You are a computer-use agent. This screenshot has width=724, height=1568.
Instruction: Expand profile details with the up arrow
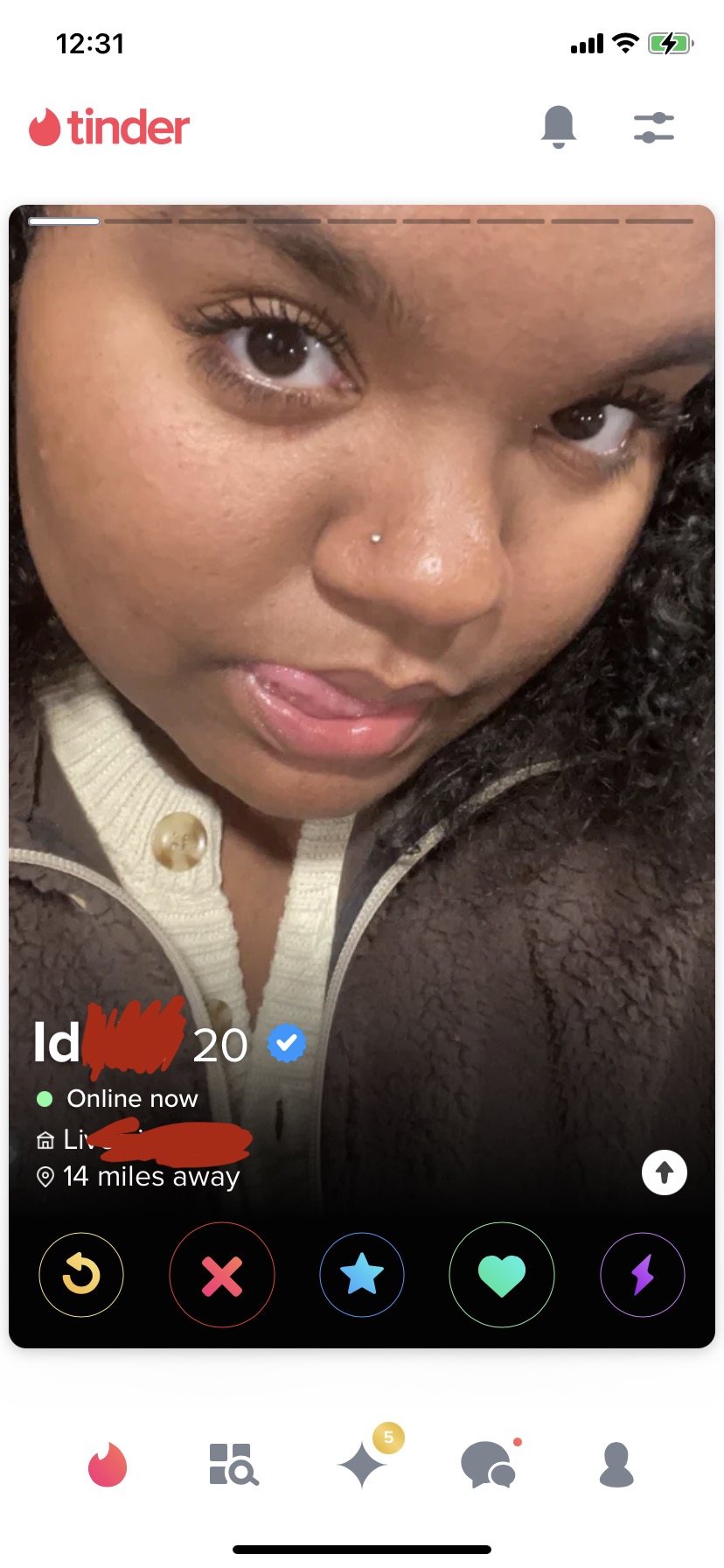coord(665,1172)
